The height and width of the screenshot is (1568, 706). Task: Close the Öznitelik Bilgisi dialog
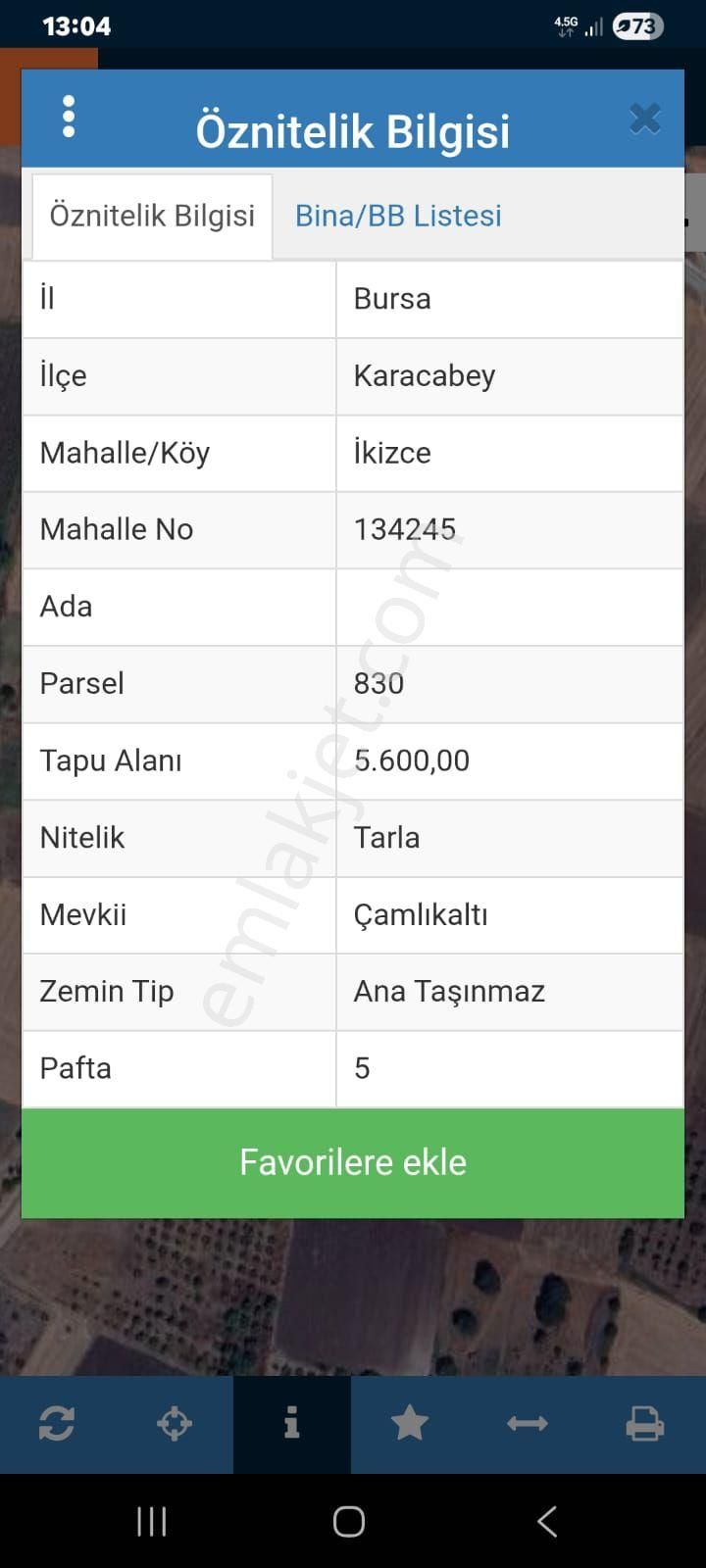pyautogui.click(x=644, y=117)
